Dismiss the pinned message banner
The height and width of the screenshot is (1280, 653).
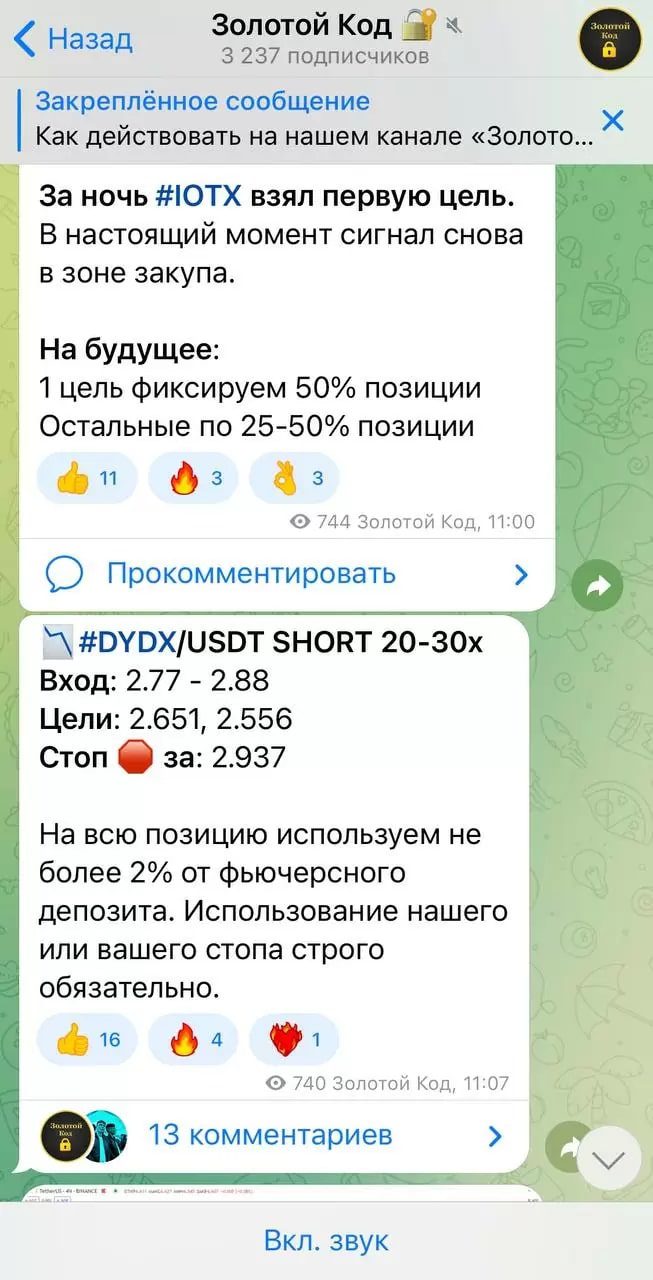pos(613,121)
